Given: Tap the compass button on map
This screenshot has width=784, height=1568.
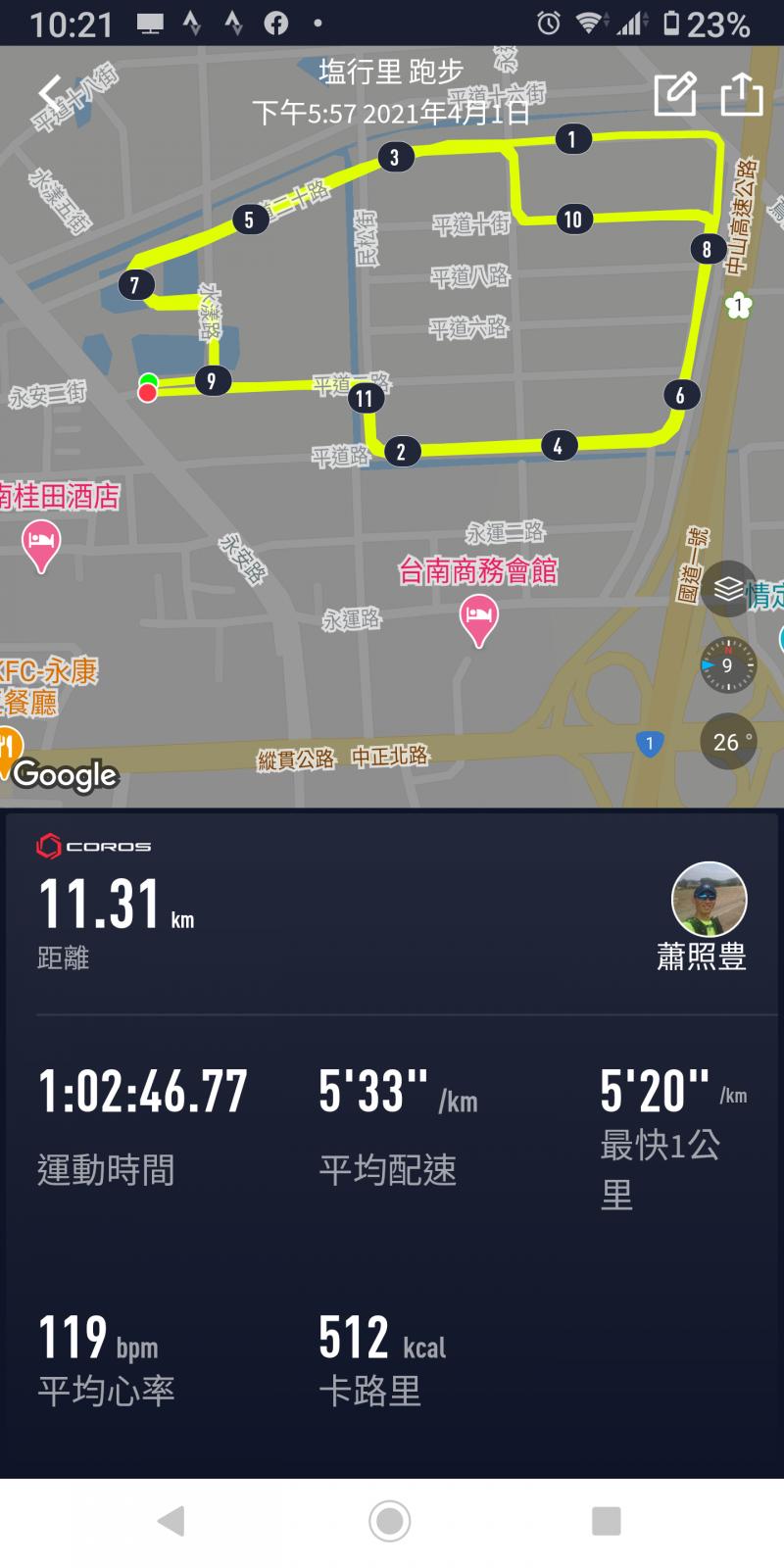Looking at the screenshot, I should point(728,664).
